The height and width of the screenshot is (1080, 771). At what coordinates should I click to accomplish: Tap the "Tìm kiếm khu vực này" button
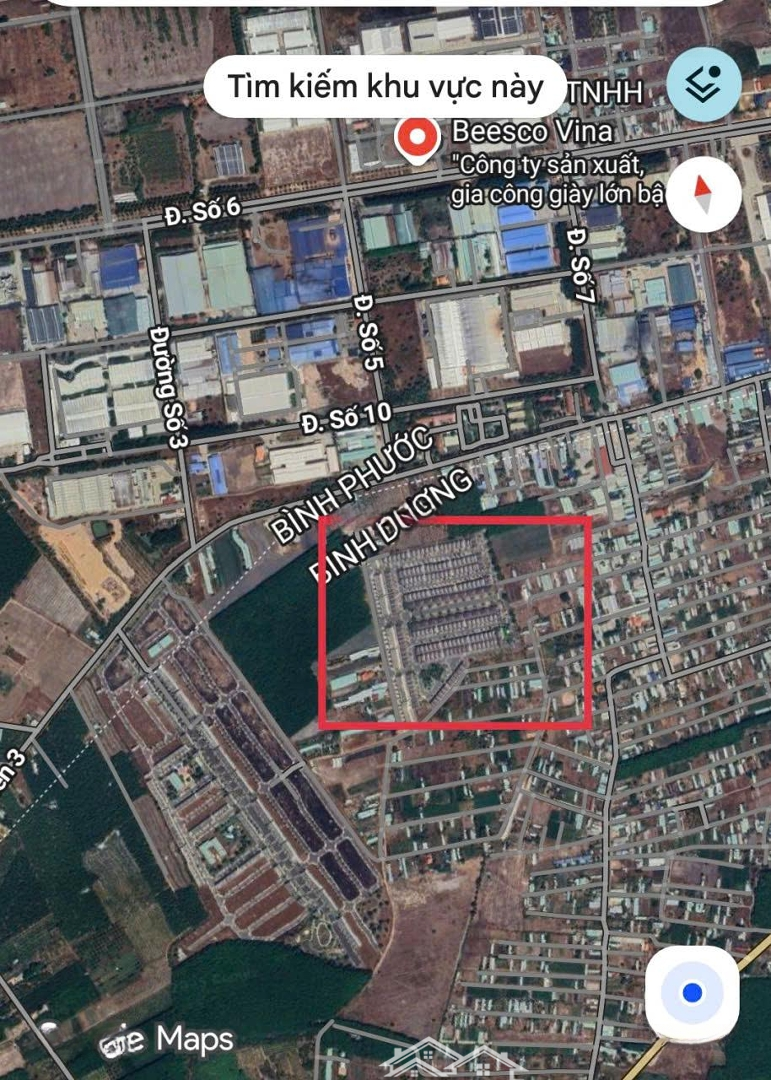pos(385,87)
